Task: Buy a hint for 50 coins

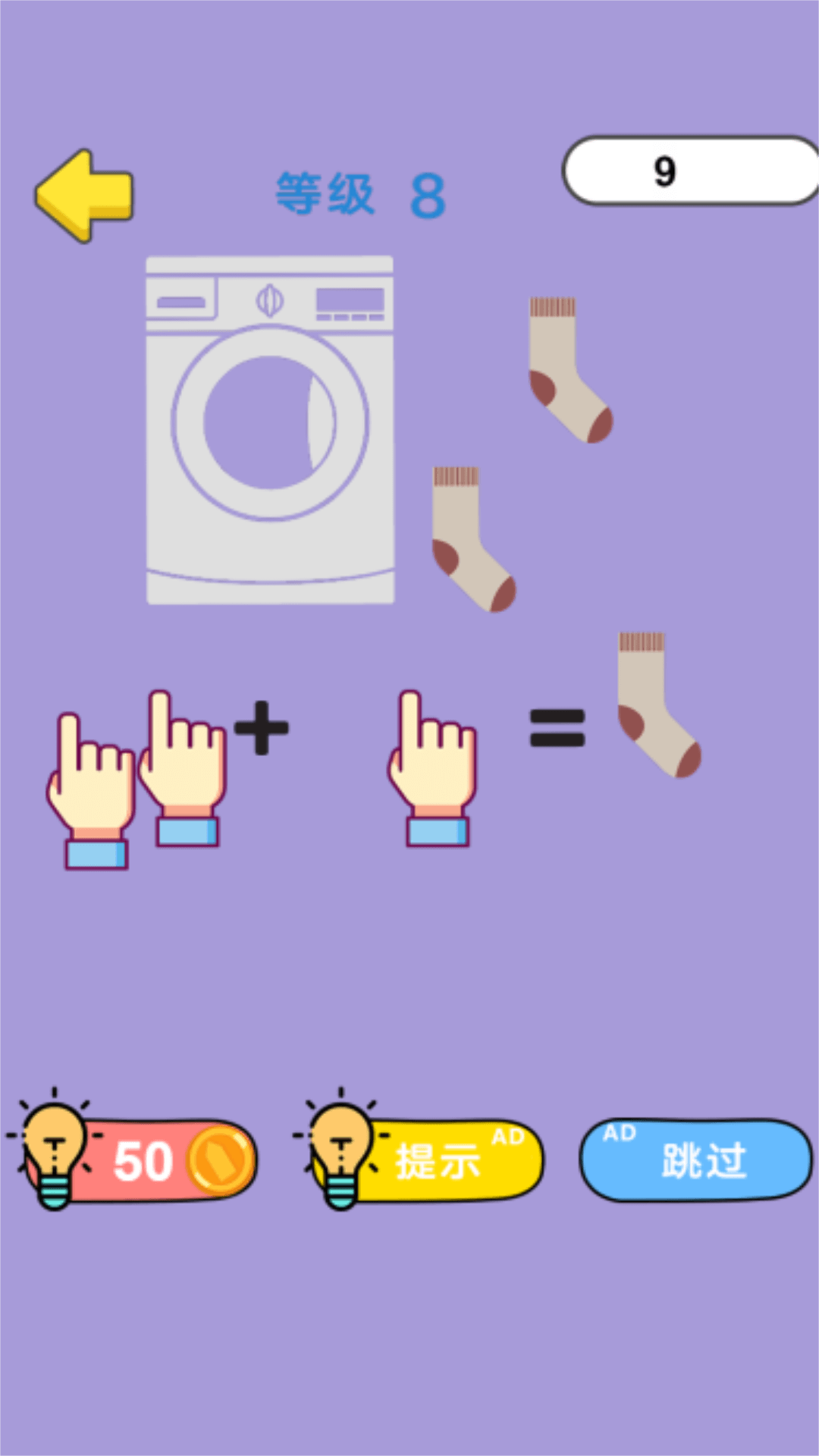Action: [144, 1160]
